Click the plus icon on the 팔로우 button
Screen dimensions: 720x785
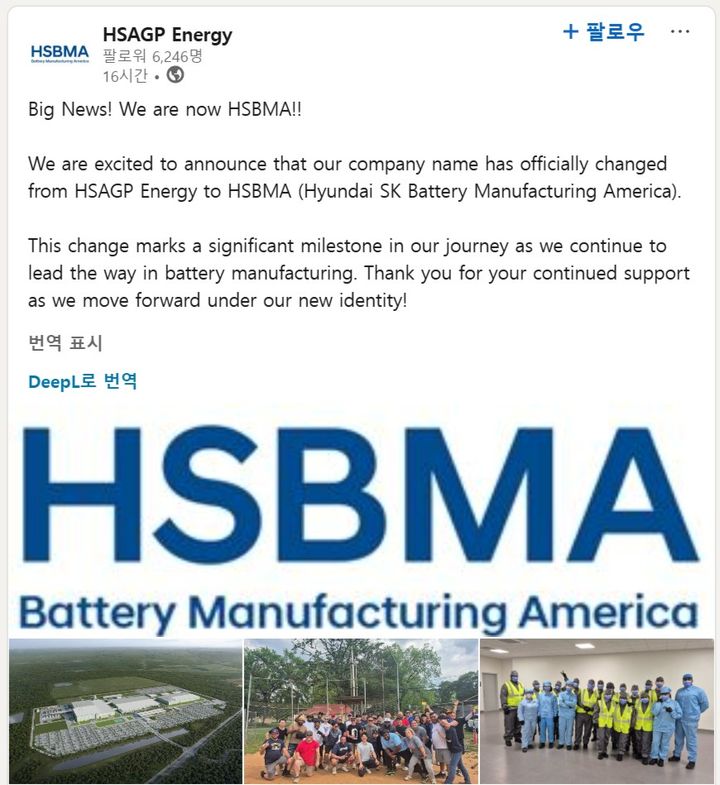pyautogui.click(x=572, y=32)
